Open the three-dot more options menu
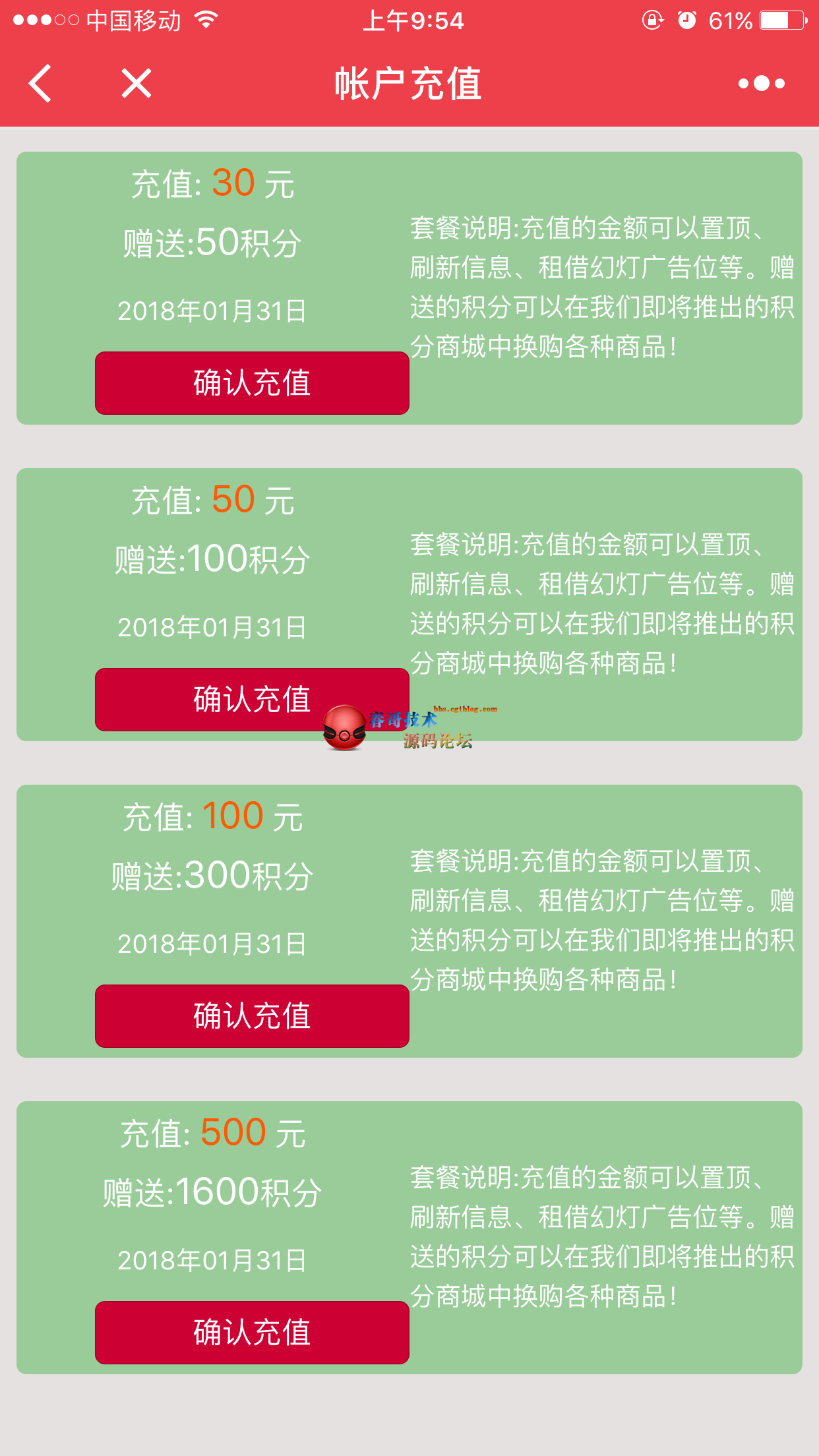819x1456 pixels. tap(762, 83)
